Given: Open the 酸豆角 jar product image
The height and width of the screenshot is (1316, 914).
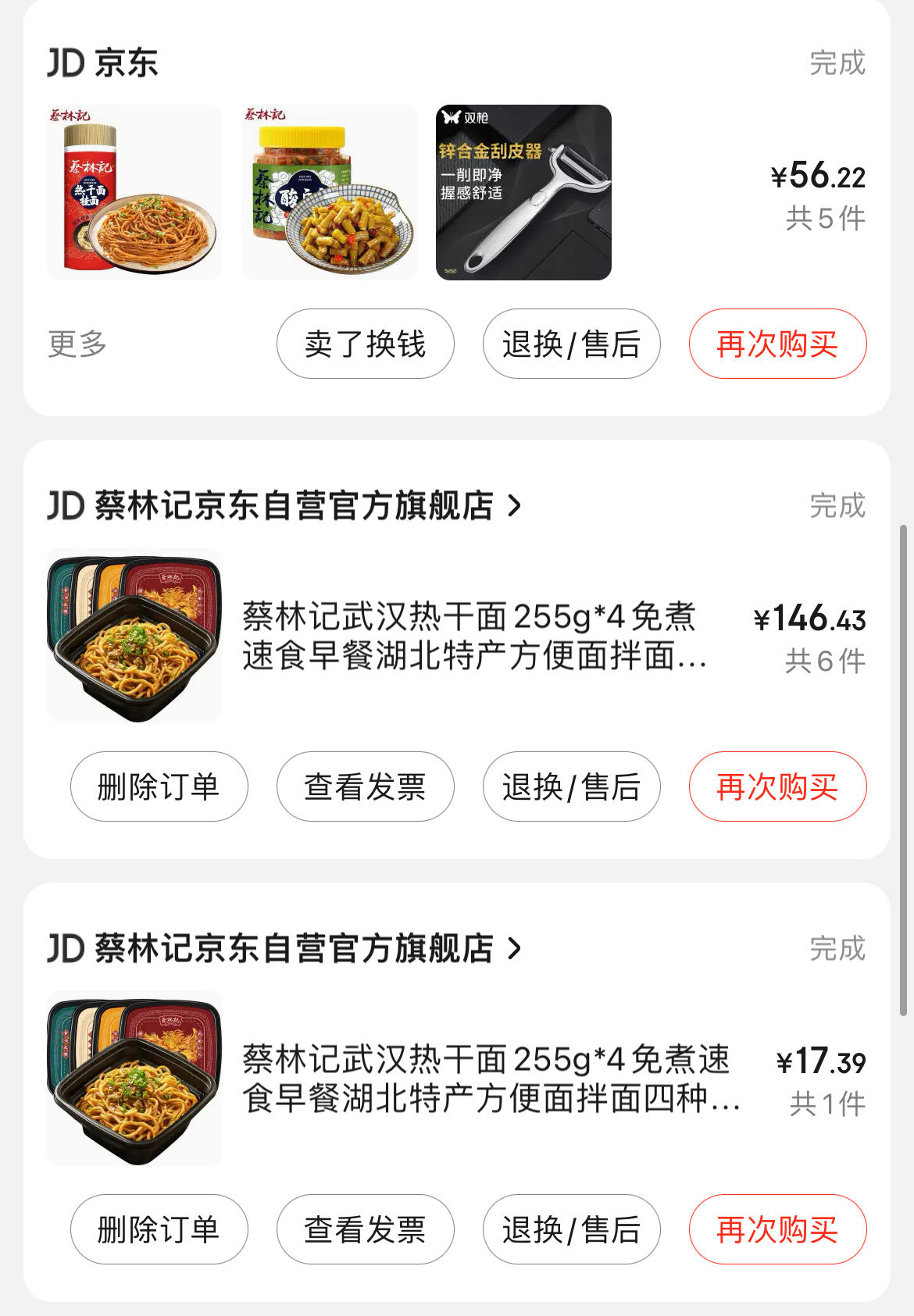Looking at the screenshot, I should pos(329,193).
